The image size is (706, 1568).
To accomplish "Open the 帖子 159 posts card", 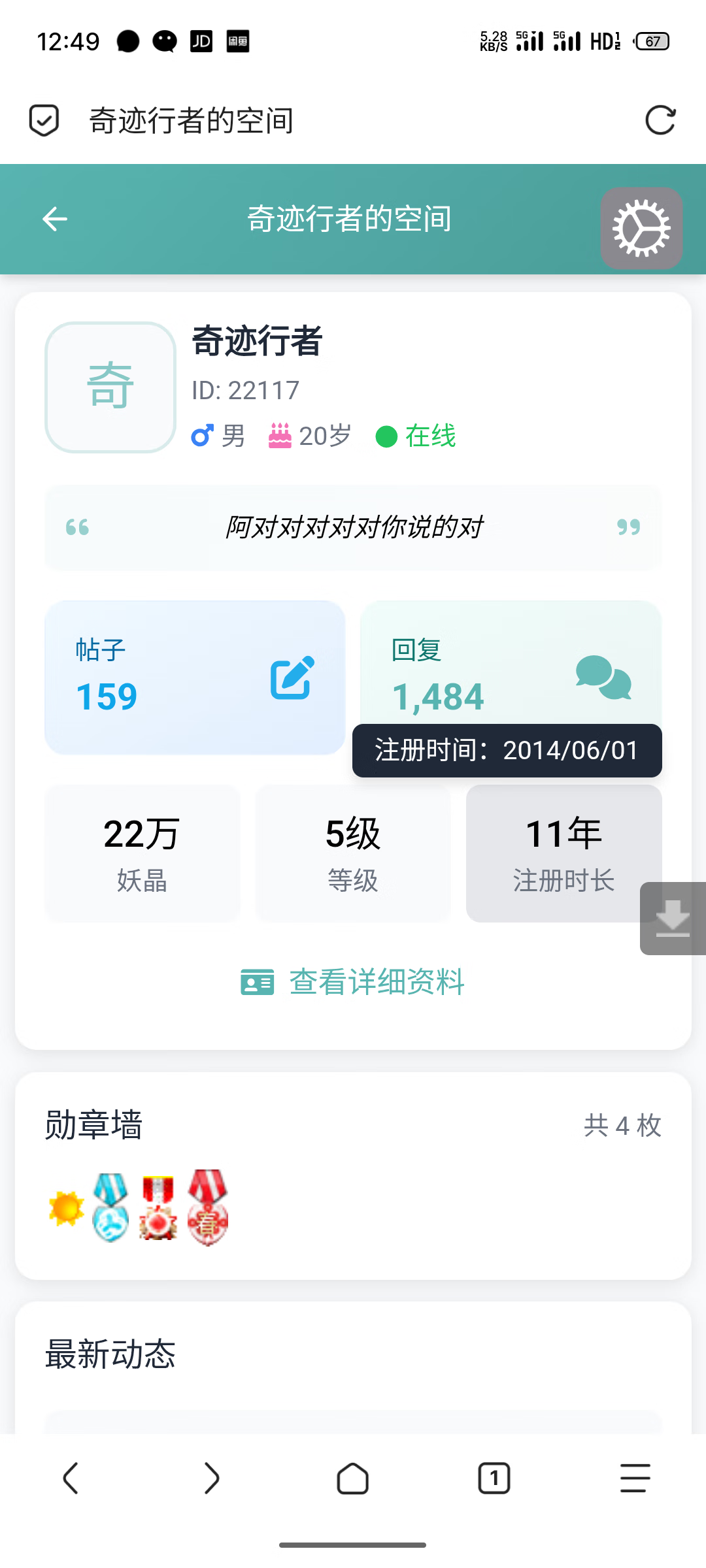I will click(194, 677).
